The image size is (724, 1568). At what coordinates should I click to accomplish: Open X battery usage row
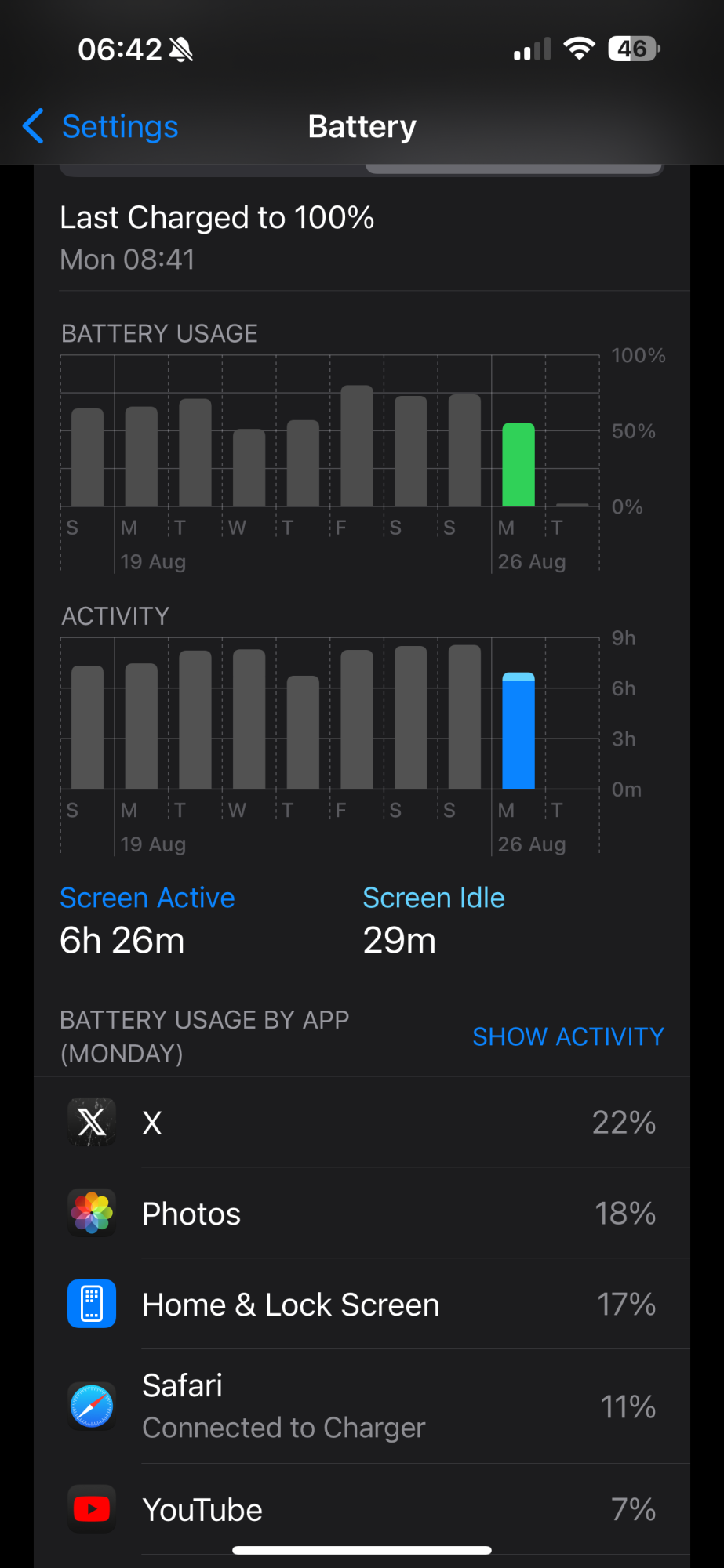362,1123
